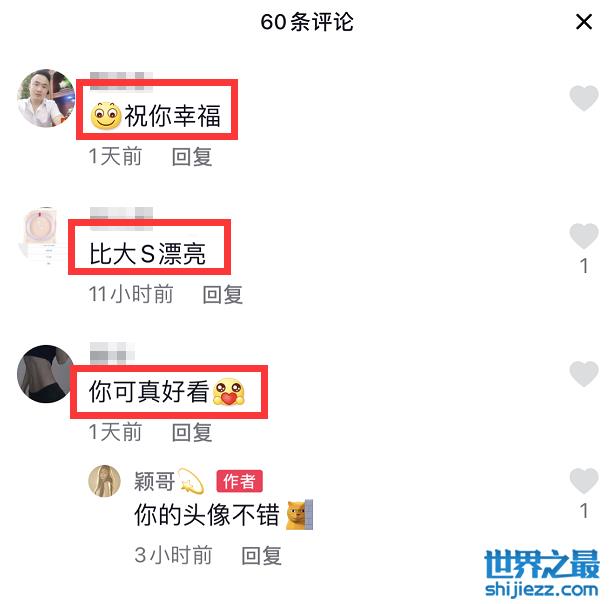Like the comment 祝你幸福
Screen dimensions: 609x604
[583, 98]
